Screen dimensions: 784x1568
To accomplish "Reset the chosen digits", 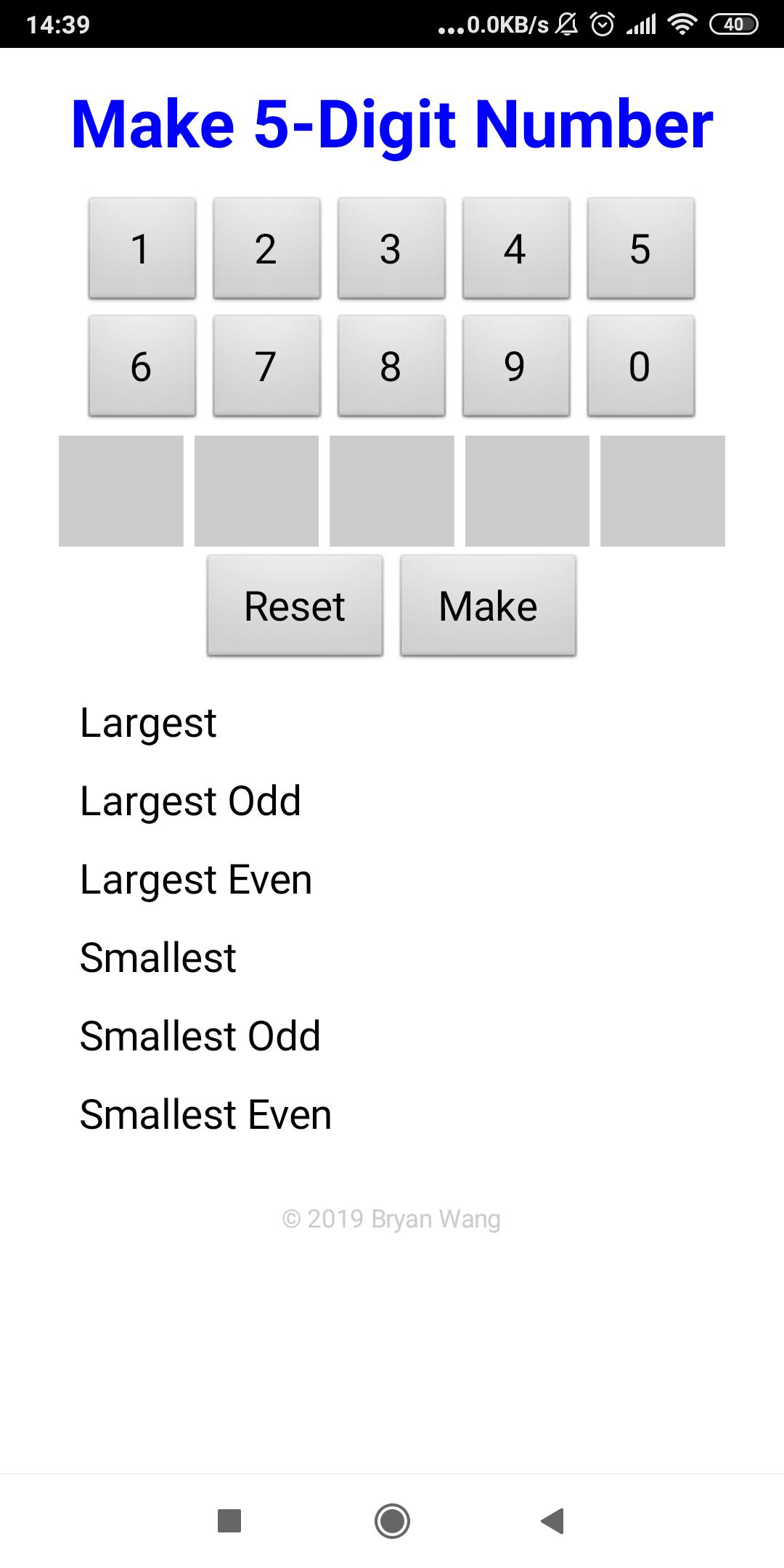I will (295, 606).
